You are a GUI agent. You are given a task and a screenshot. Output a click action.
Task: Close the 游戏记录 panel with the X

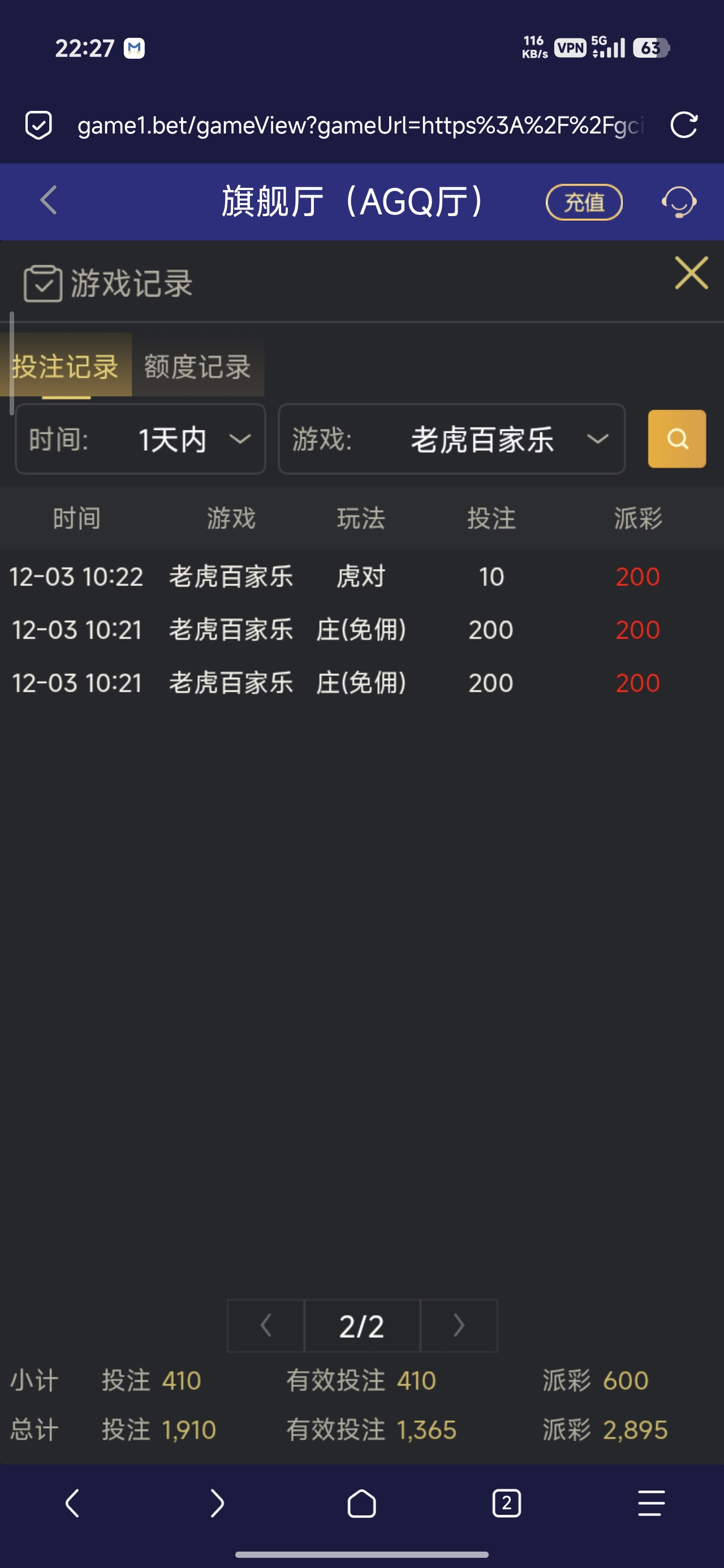691,273
